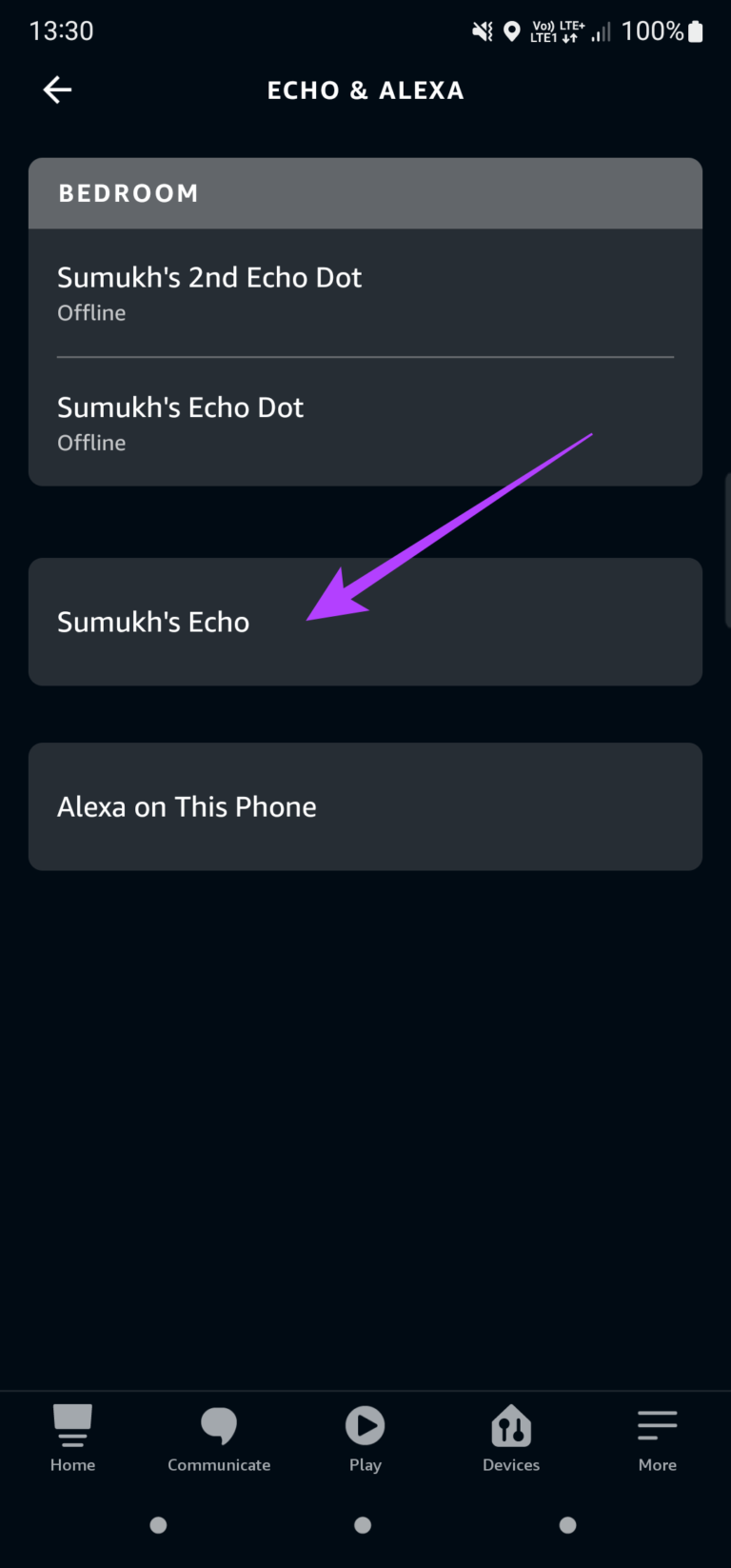This screenshot has width=731, height=1568.
Task: Select Sumukh's Echo device
Action: (365, 622)
